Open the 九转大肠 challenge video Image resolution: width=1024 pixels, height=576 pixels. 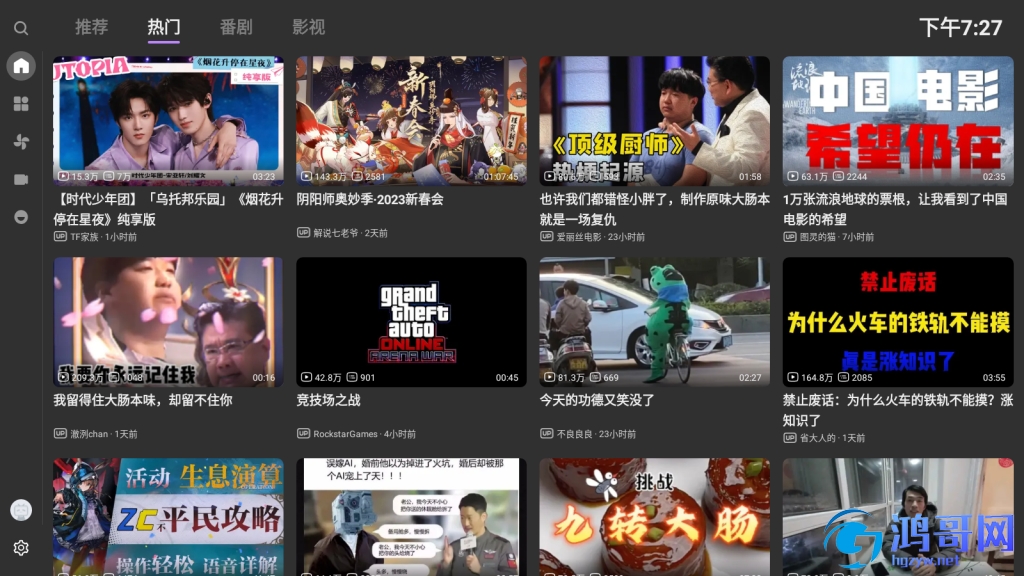[654, 516]
